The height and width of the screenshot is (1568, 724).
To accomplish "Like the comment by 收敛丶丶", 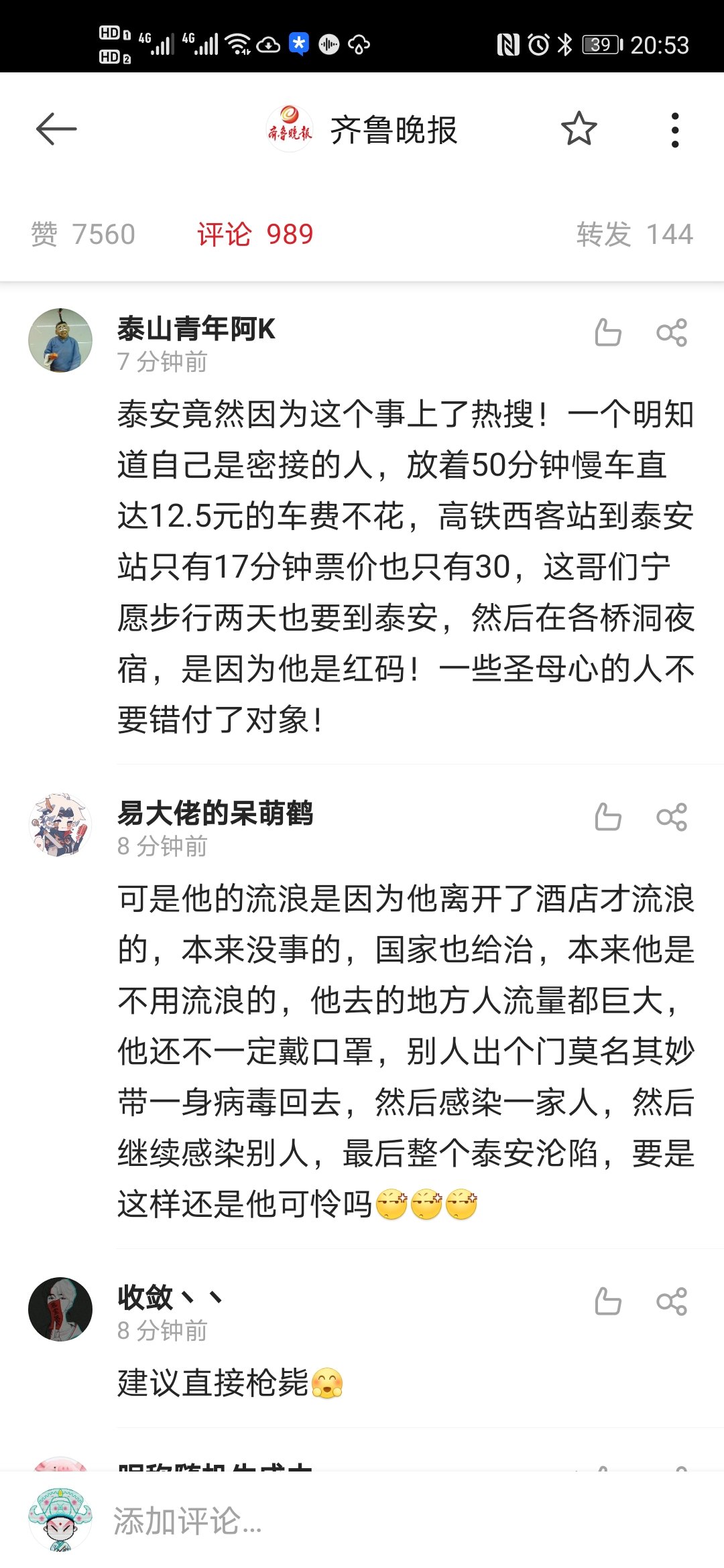I will coord(608,1301).
